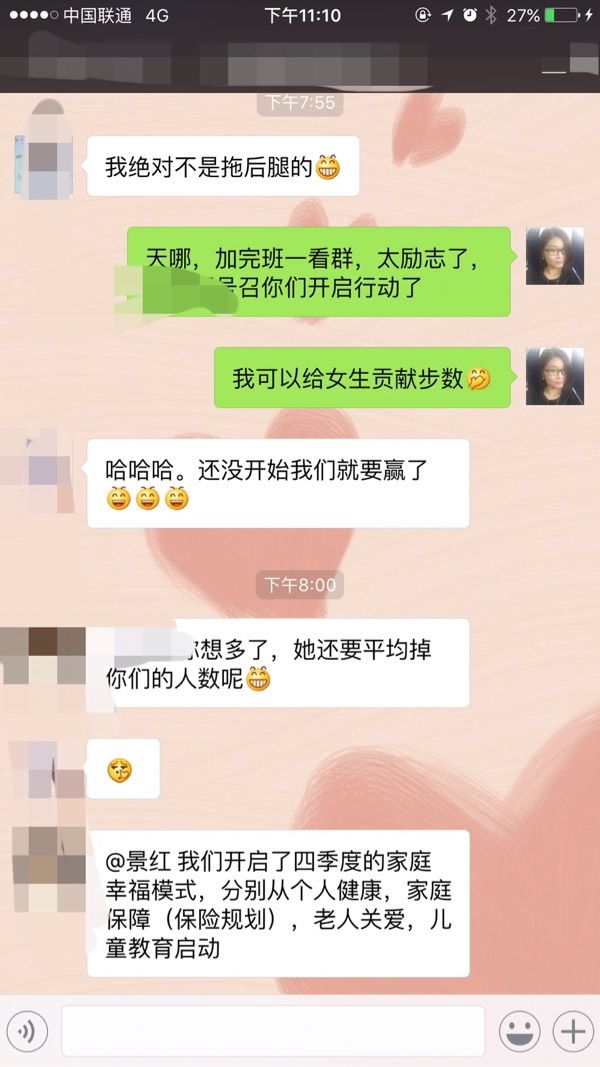Open avatar beside 我可以给女生贡献步数 message
The width and height of the screenshot is (600, 1067).
pos(554,376)
